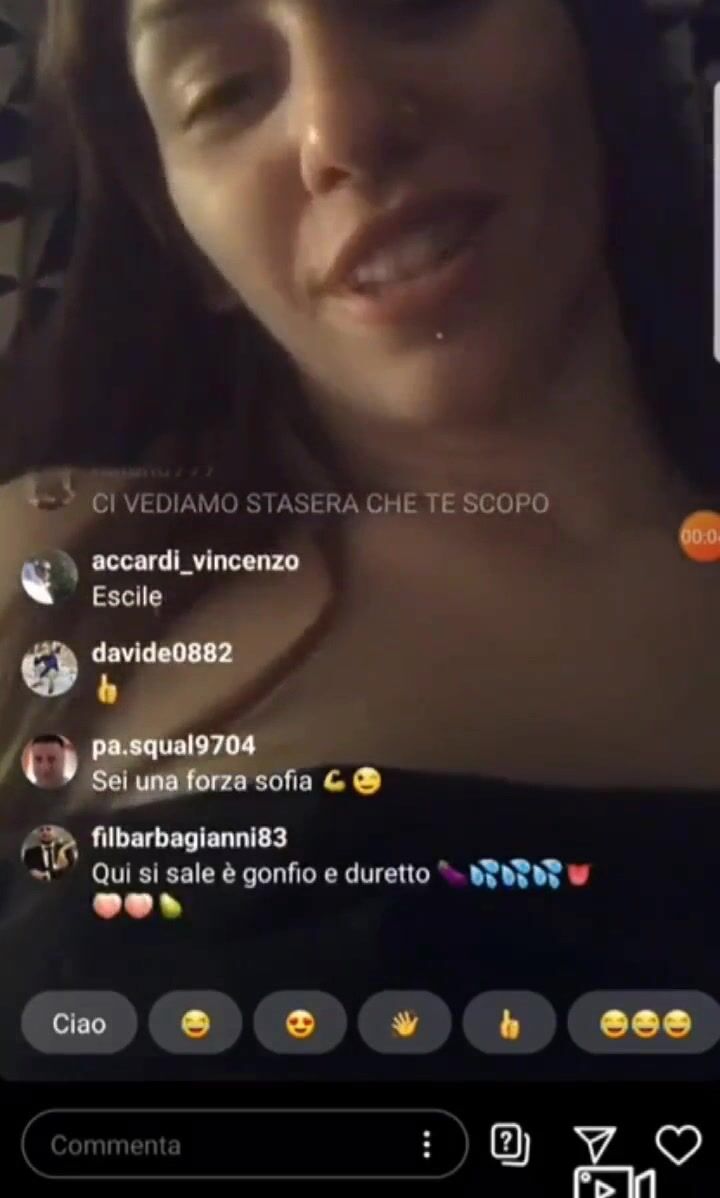Screen dimensions: 720x1198
Task: Open filbarbagianni83's profile from comment
Action: point(49,853)
